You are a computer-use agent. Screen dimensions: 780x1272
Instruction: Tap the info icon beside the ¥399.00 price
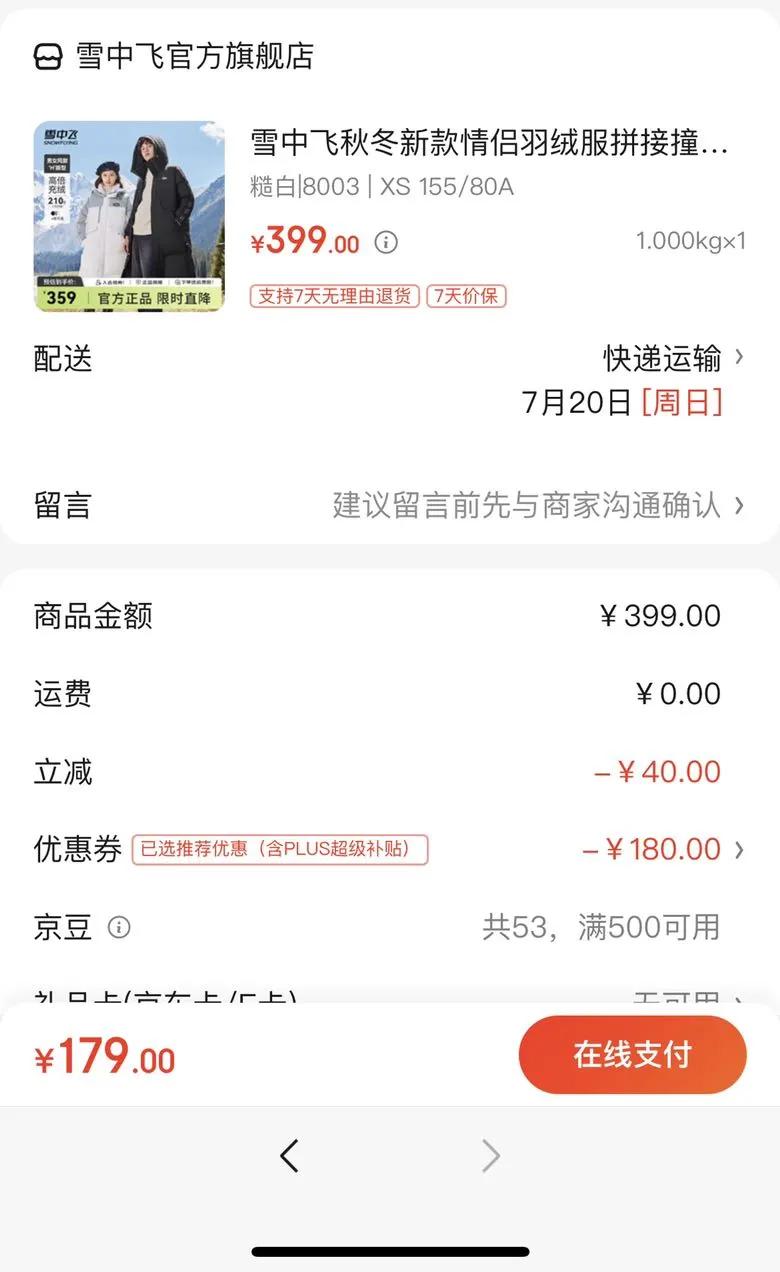386,242
